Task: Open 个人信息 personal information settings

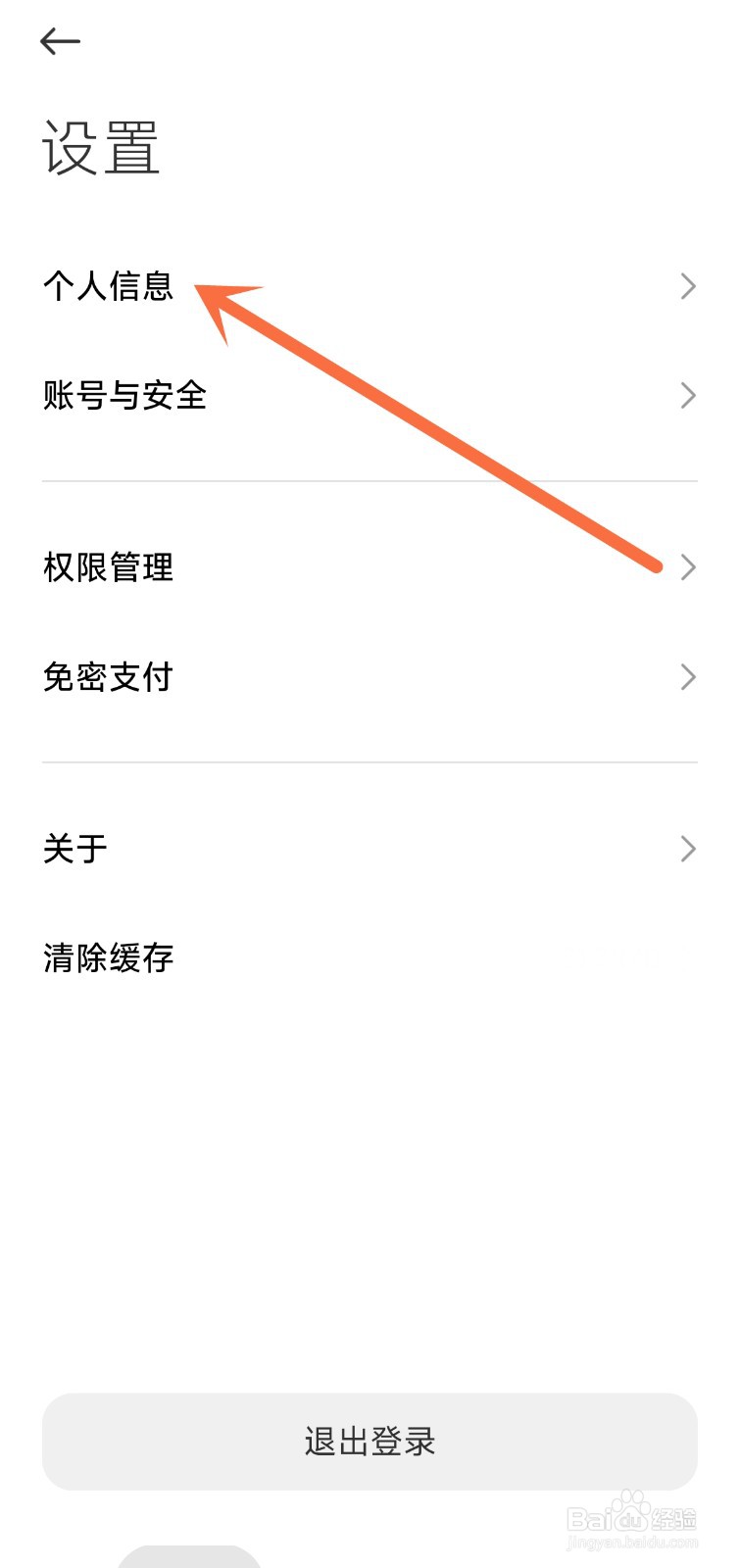Action: point(108,286)
